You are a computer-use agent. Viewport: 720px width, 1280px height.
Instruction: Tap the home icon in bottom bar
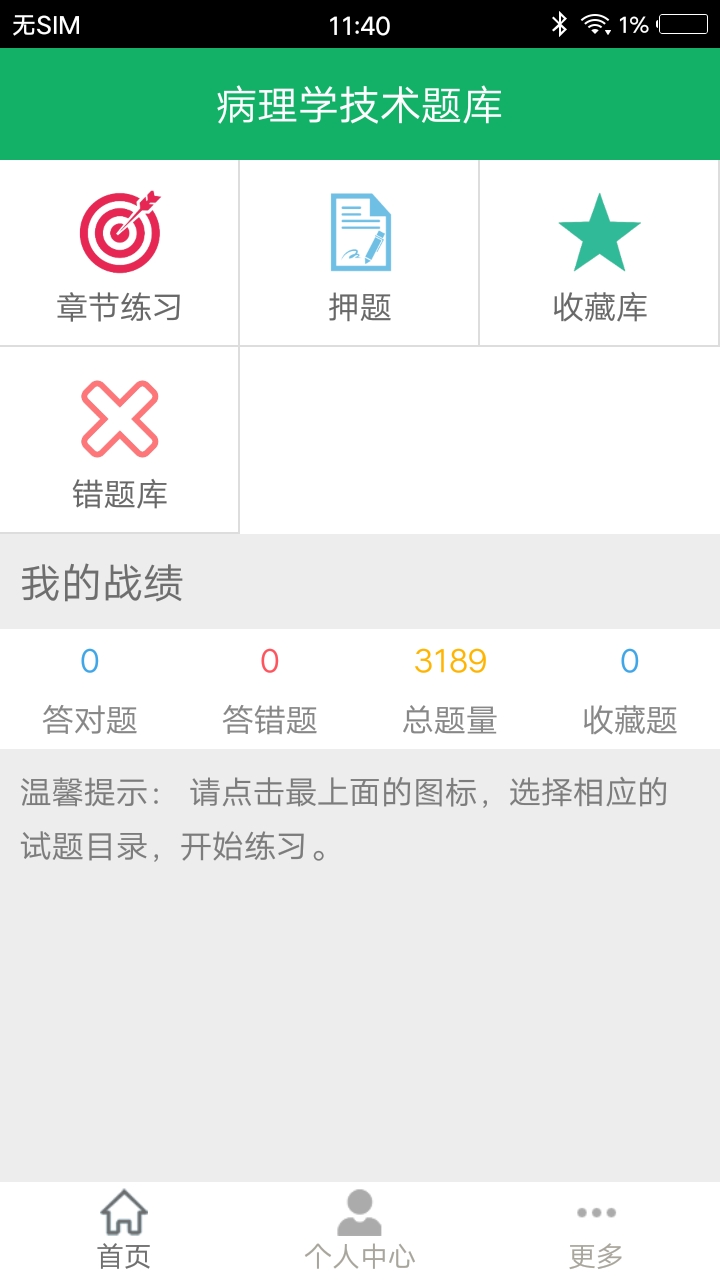[122, 1213]
